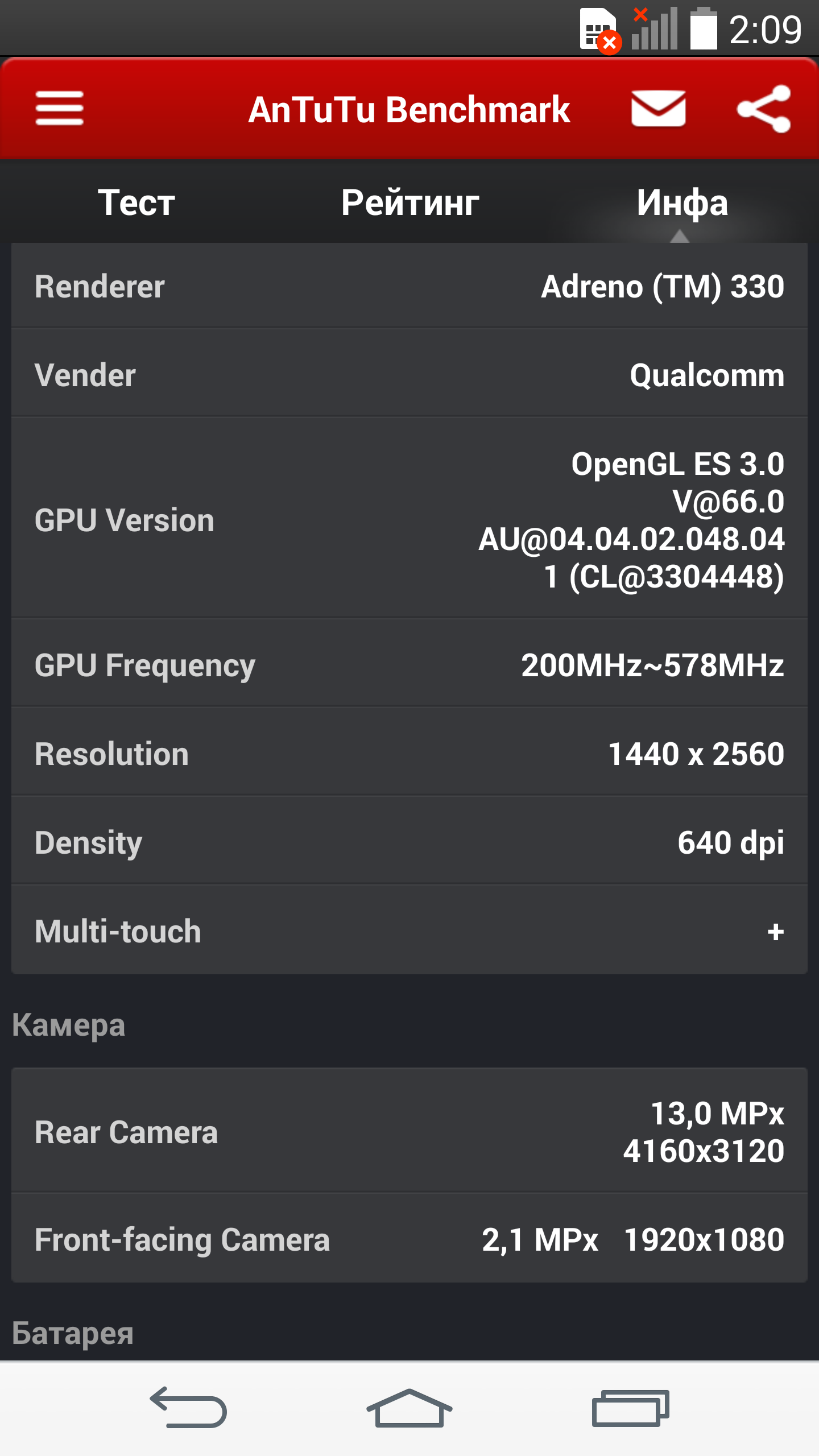Share via the share icon

(x=764, y=108)
